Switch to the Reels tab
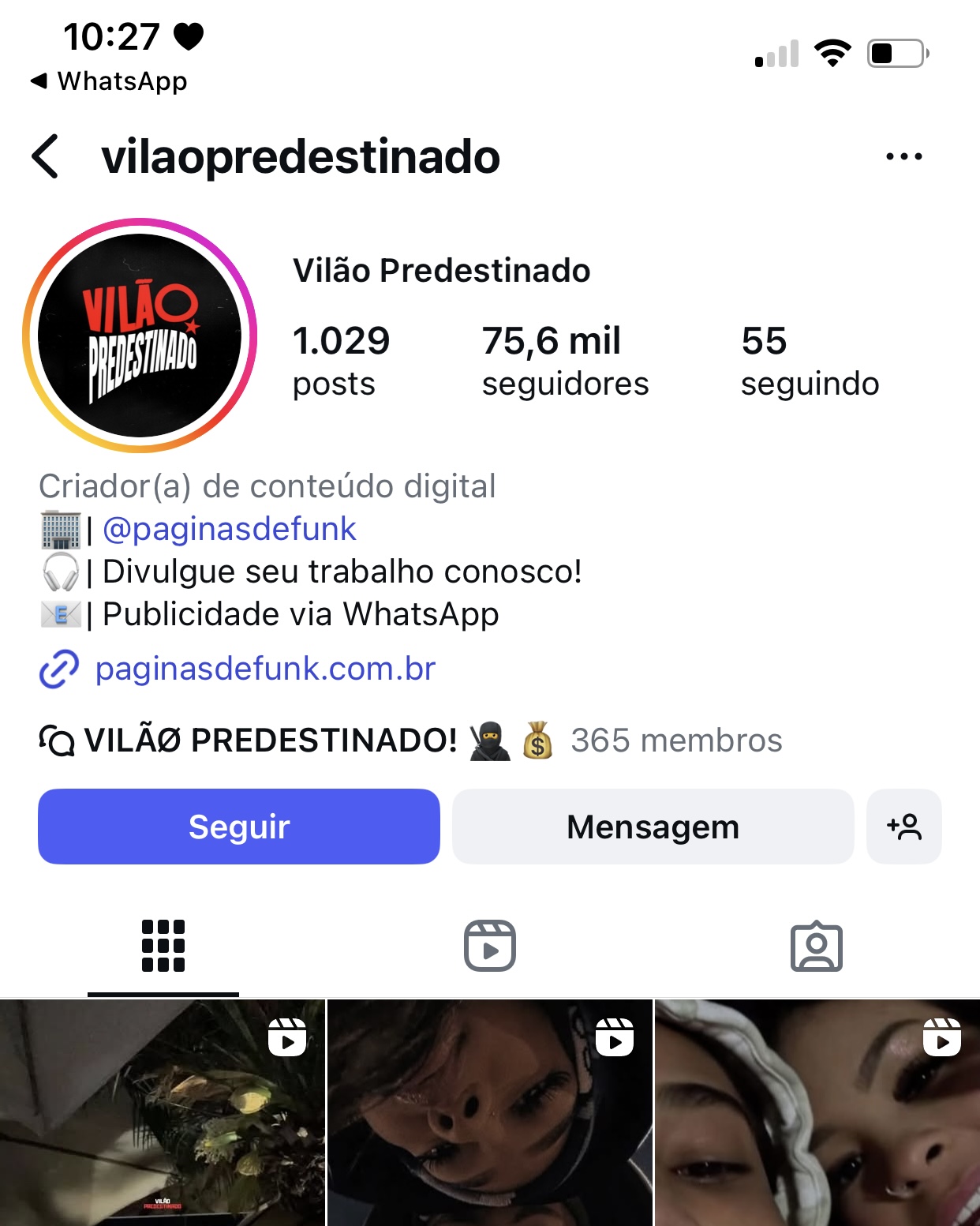The image size is (980, 1226). pos(489,946)
